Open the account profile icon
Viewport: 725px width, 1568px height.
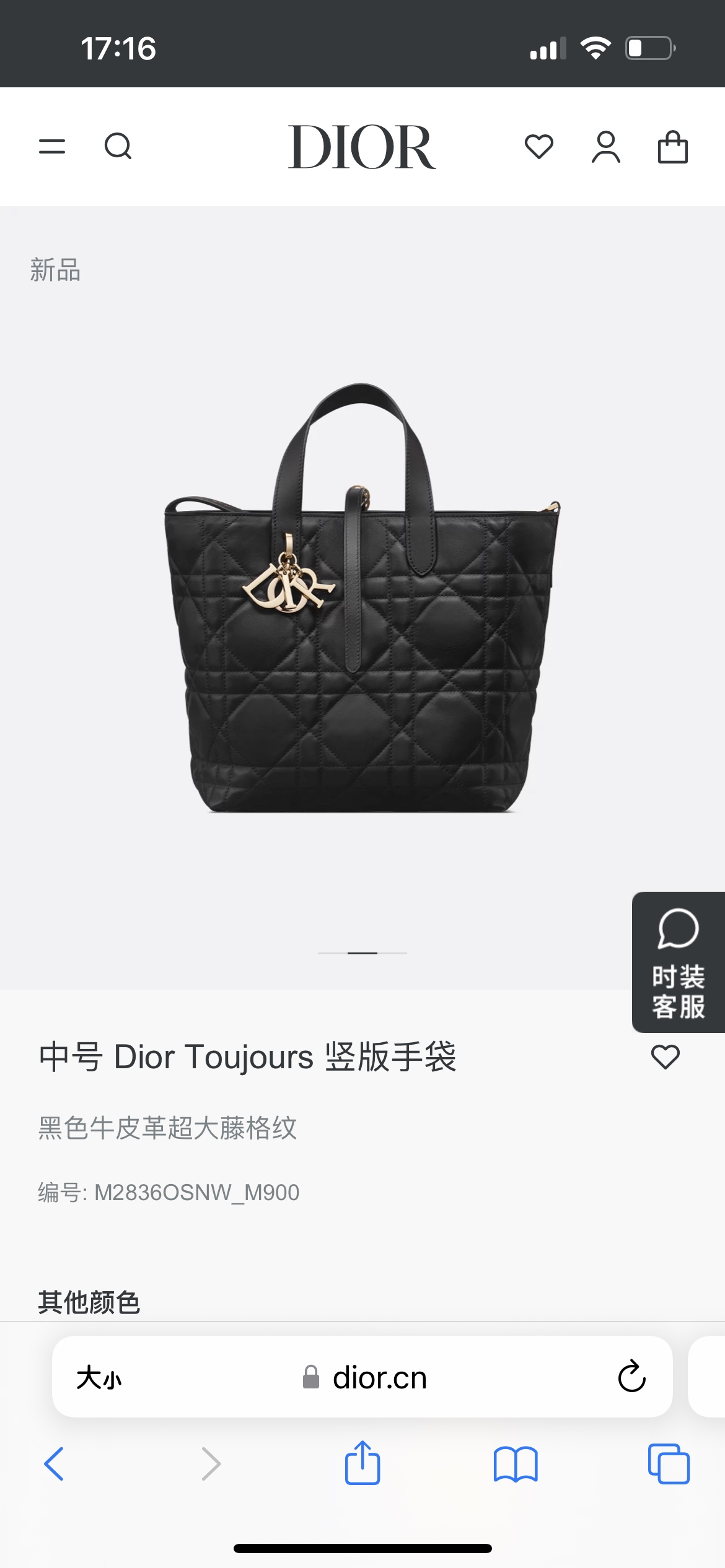(605, 147)
